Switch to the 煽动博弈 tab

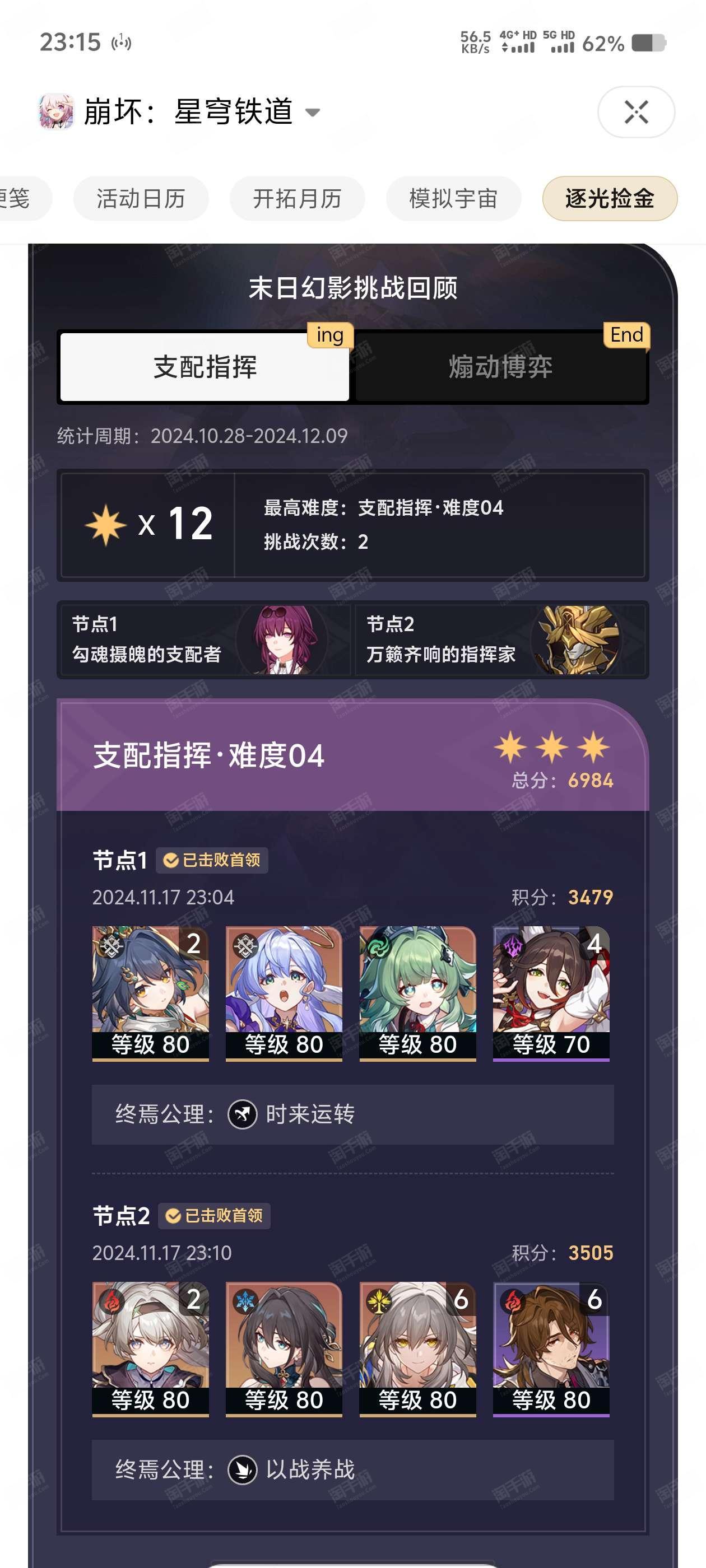(501, 367)
